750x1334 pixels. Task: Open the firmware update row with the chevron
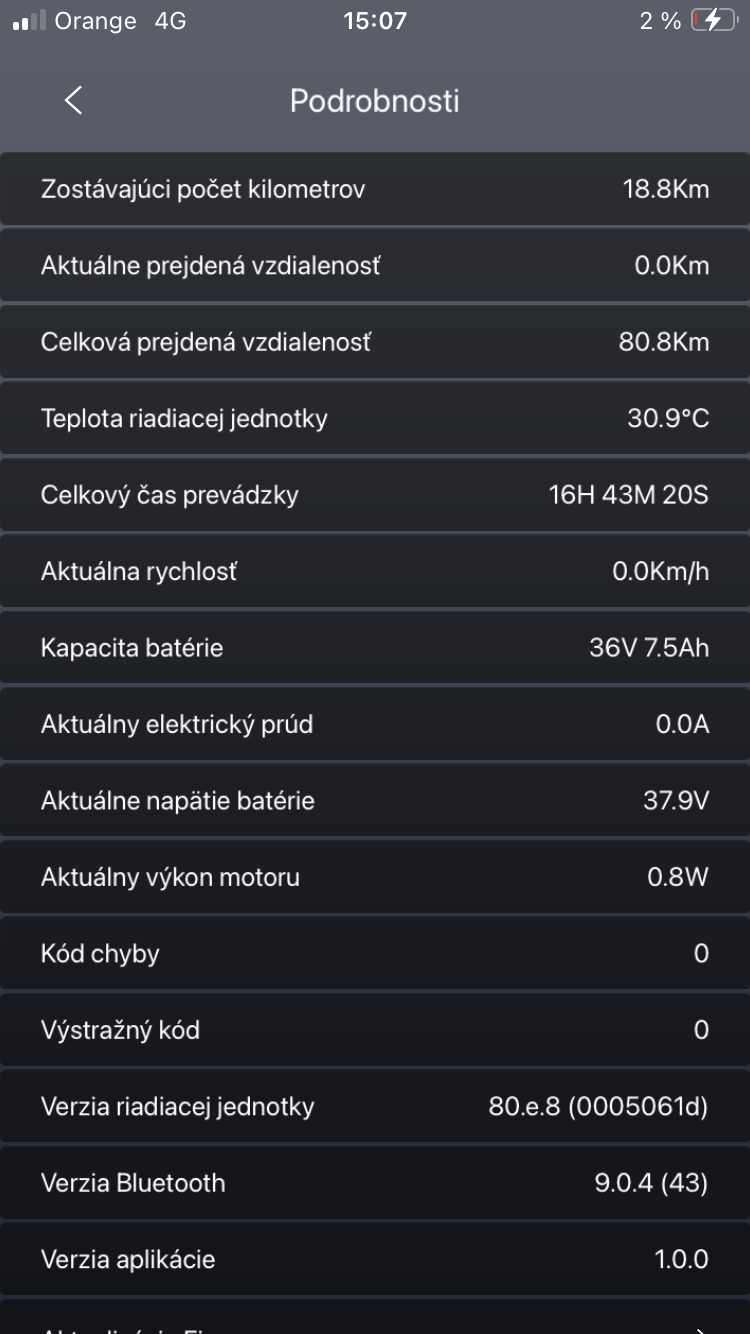(375, 1318)
